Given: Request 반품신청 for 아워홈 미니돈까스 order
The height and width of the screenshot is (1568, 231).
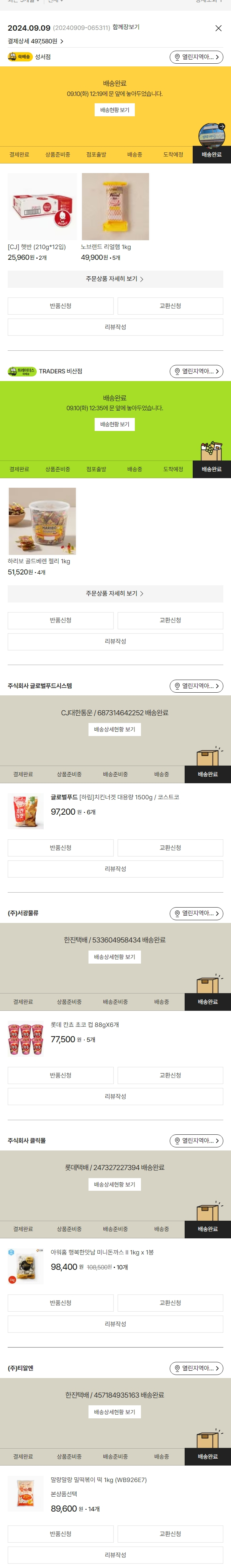Looking at the screenshot, I should pos(60,1303).
